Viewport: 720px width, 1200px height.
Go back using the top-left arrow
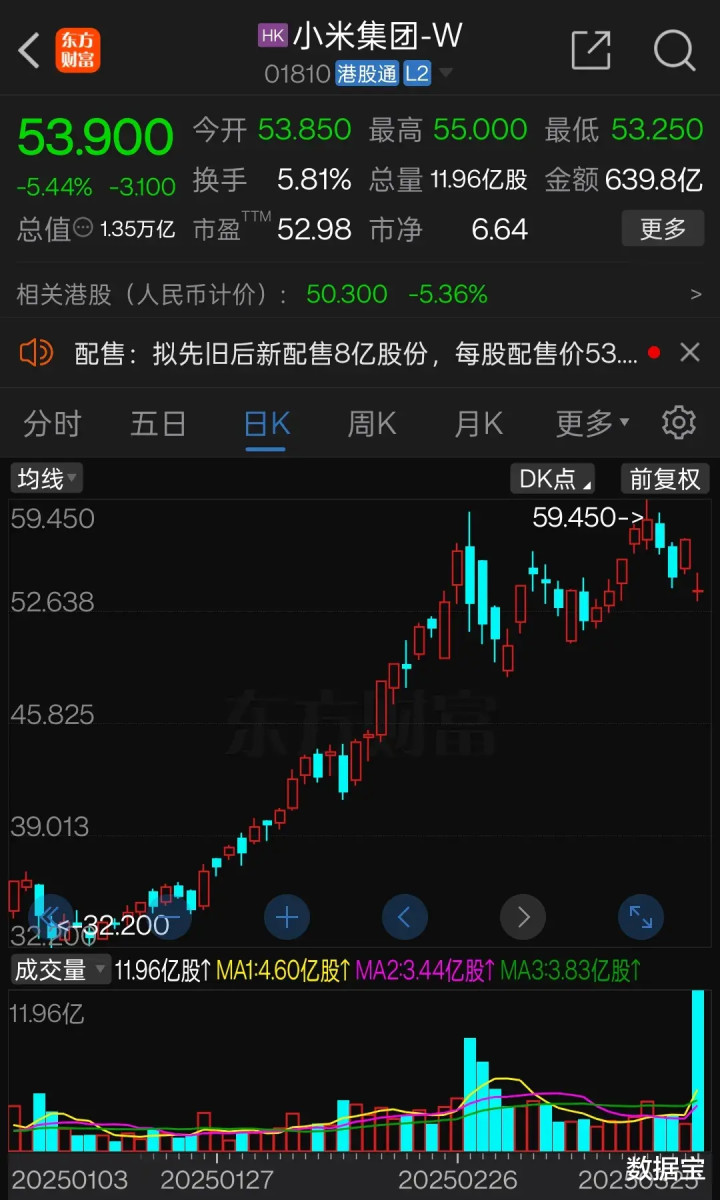click(30, 51)
